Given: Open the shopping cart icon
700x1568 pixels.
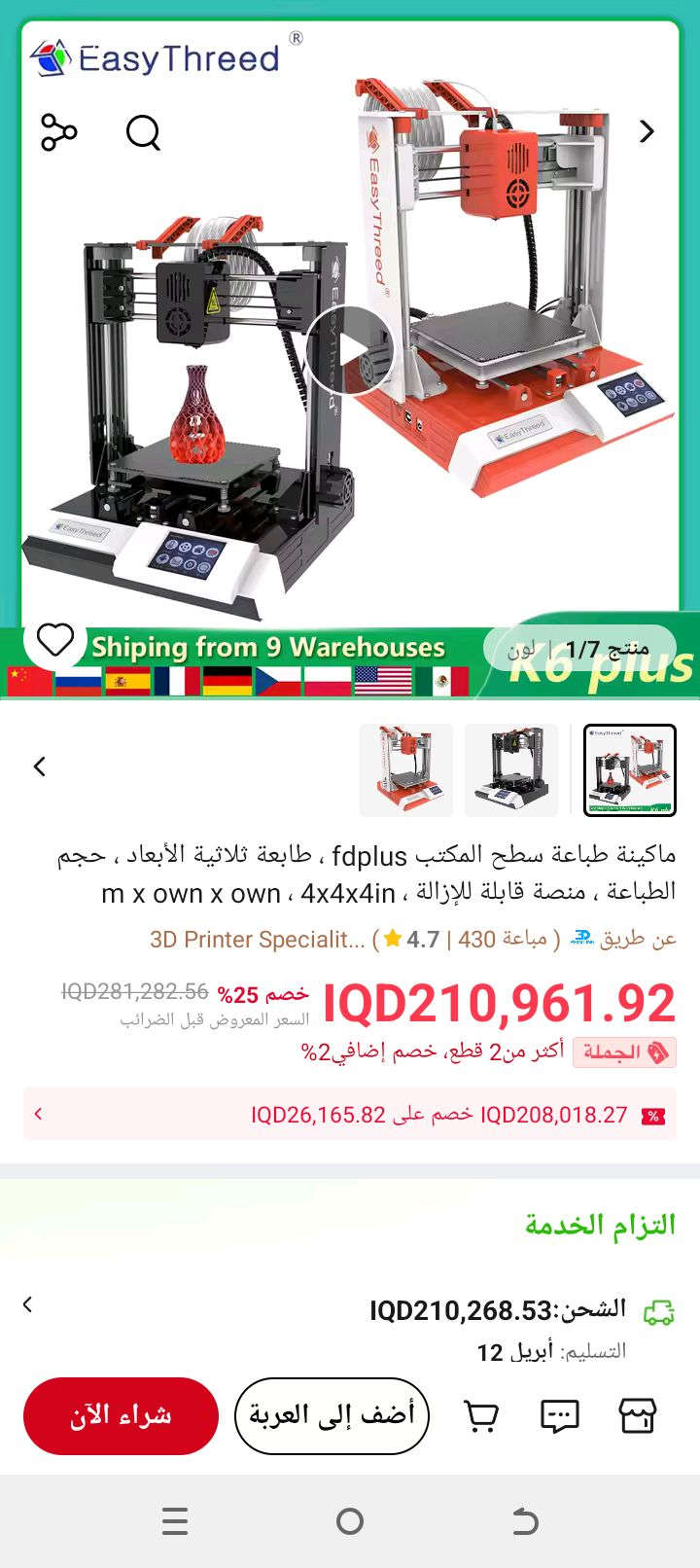Looking at the screenshot, I should pos(482,1416).
